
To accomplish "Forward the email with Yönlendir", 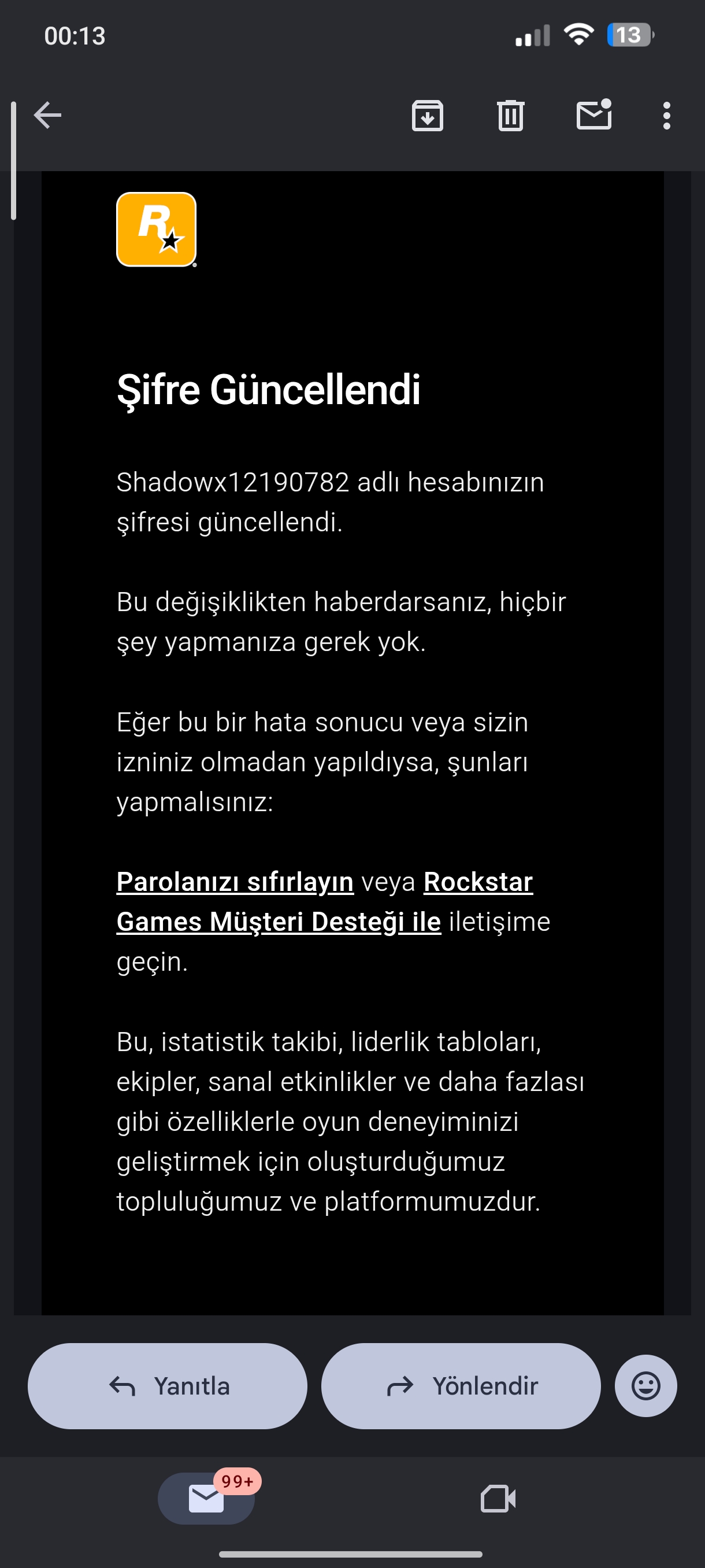I will coord(461,1386).
